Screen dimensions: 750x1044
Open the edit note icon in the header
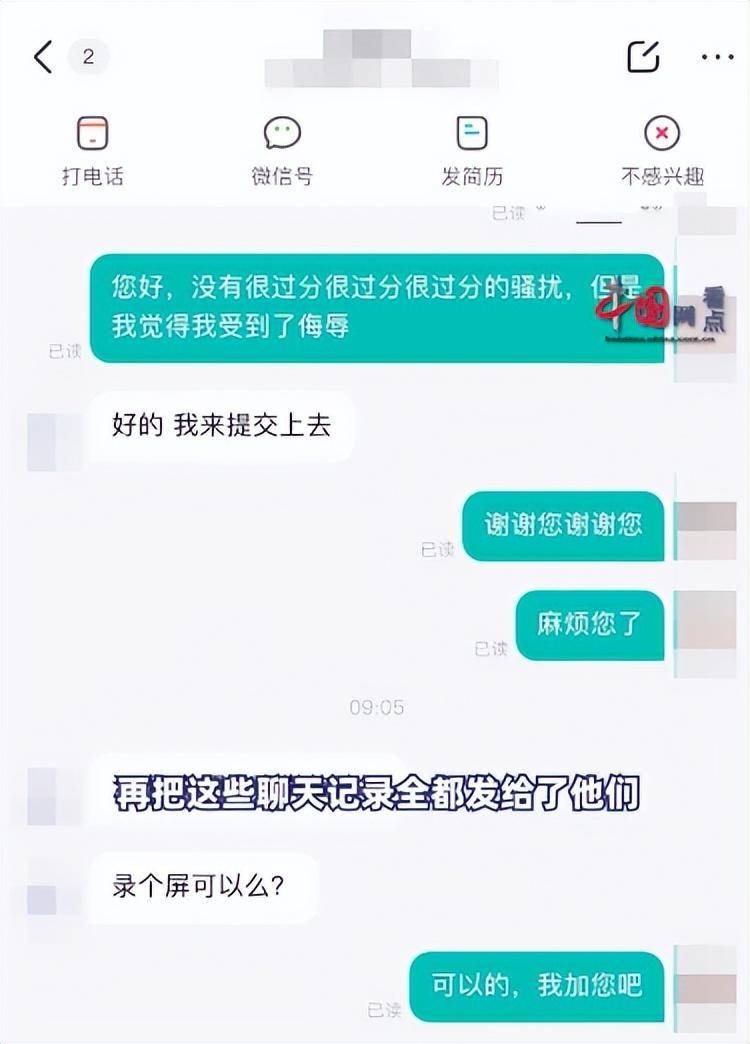[643, 57]
